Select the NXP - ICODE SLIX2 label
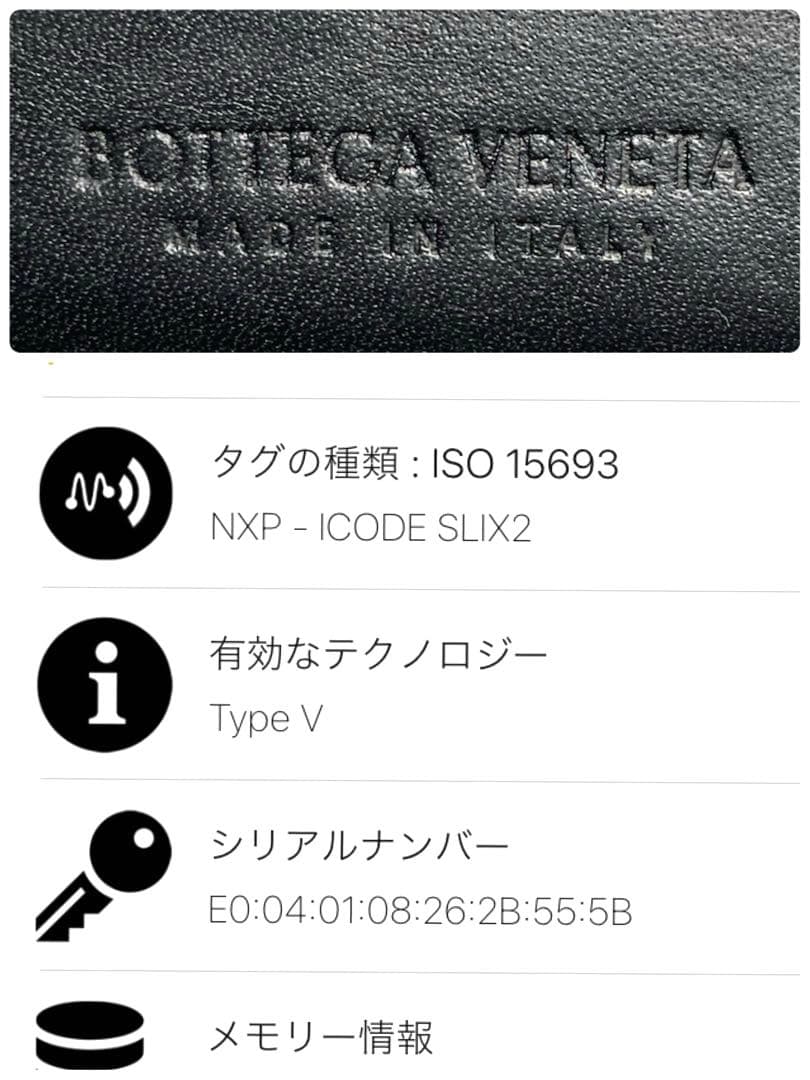This screenshot has height=1080, width=810. point(370,528)
